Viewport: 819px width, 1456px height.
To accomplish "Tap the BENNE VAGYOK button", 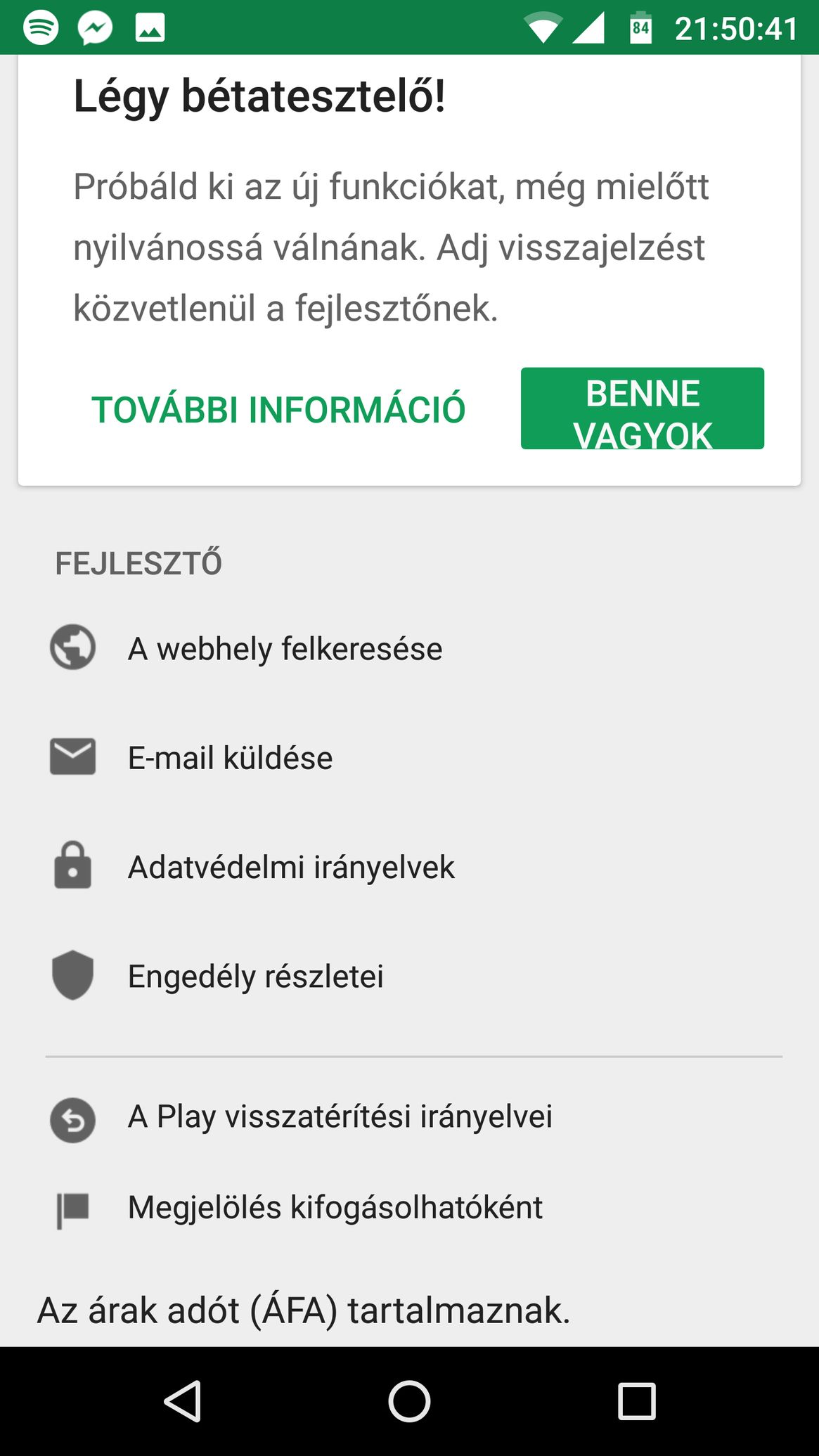I will pyautogui.click(x=642, y=408).
